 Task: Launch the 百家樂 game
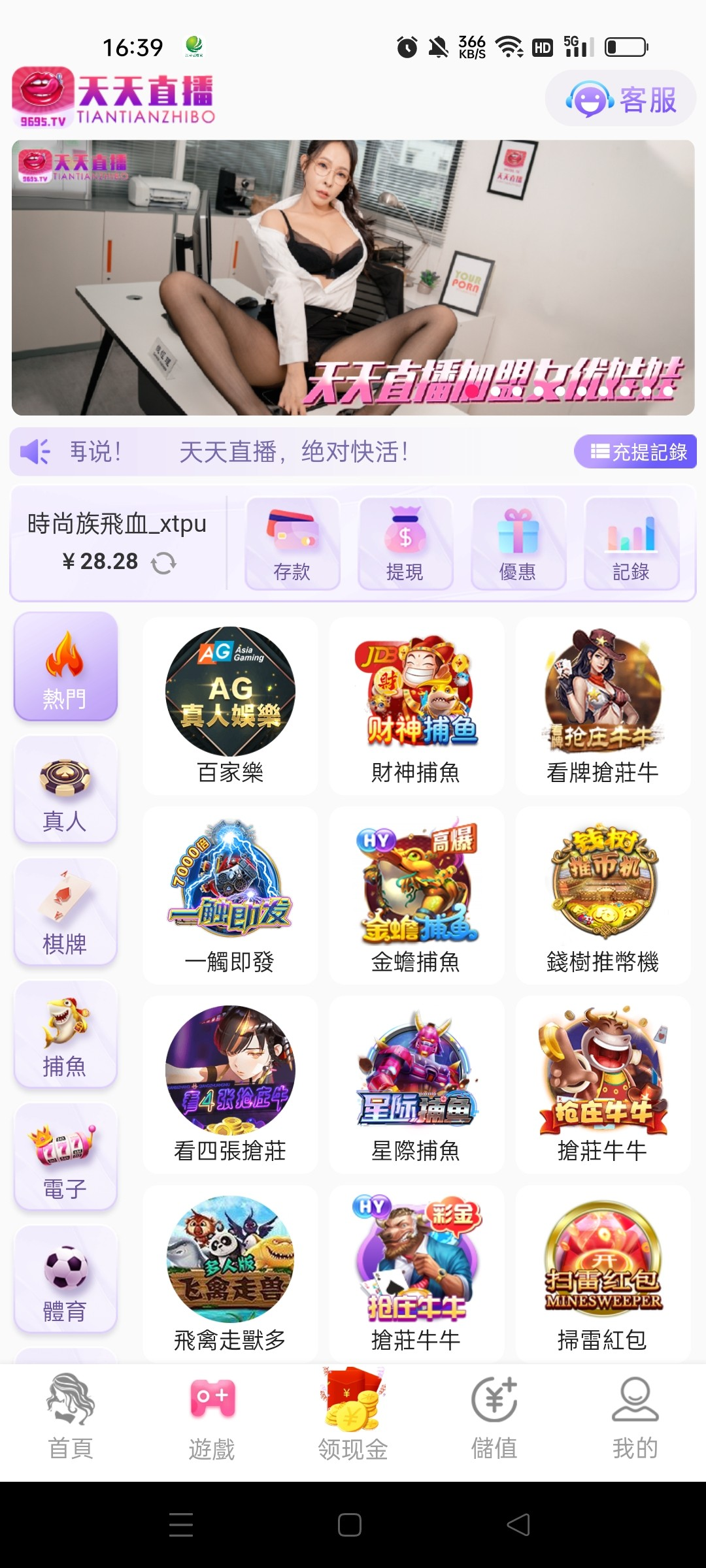(x=230, y=706)
